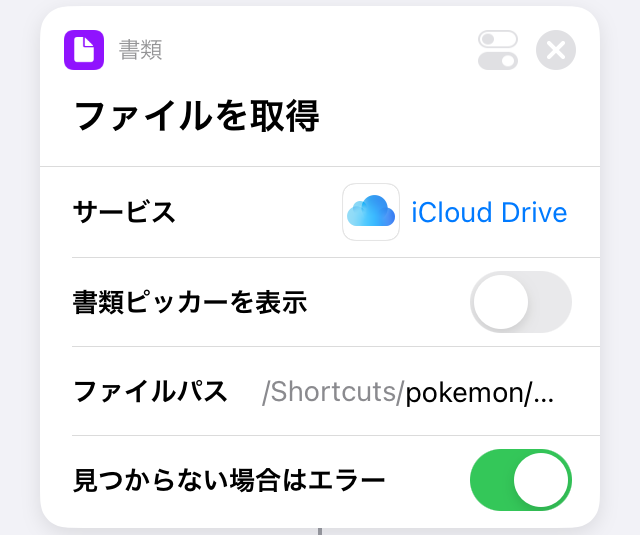Turn off 見つからない場合はエラー
The image size is (640, 535).
520,480
